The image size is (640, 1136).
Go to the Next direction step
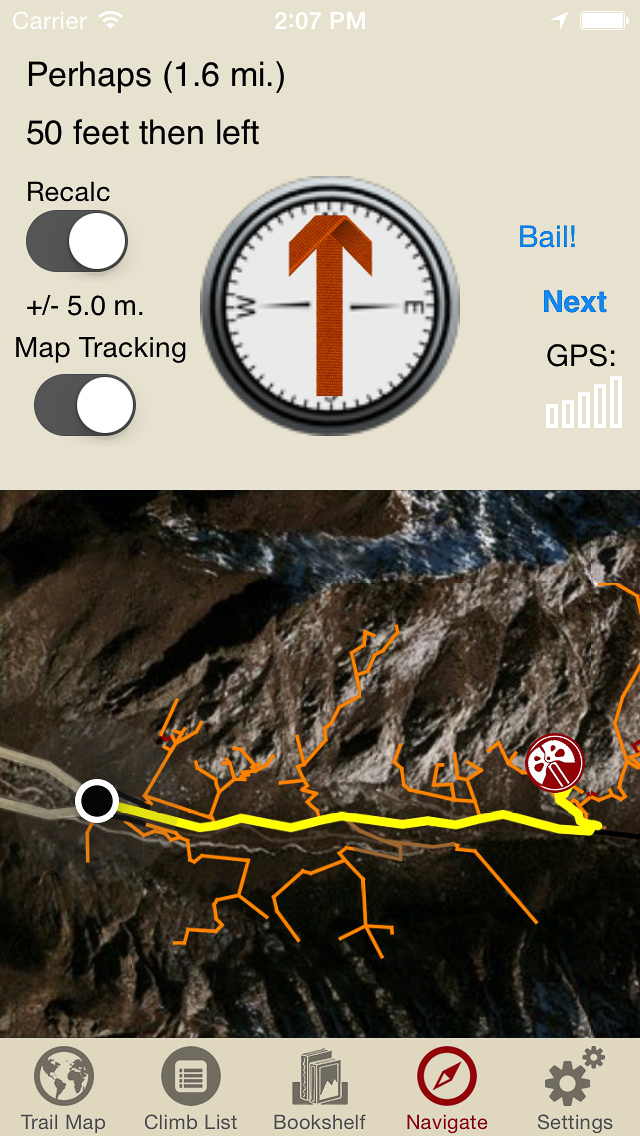pyautogui.click(x=574, y=302)
